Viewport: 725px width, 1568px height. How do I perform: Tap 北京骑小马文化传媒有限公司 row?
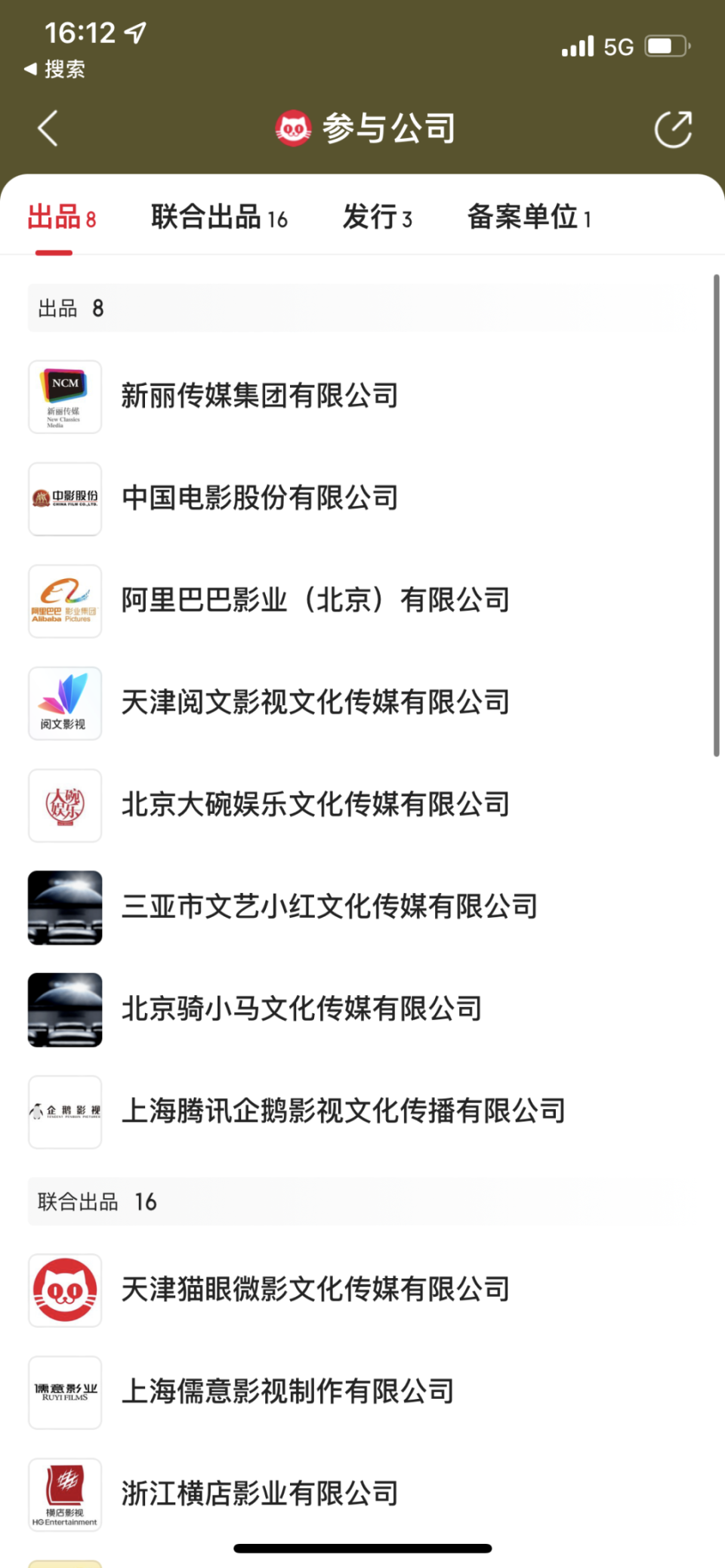click(x=302, y=1009)
